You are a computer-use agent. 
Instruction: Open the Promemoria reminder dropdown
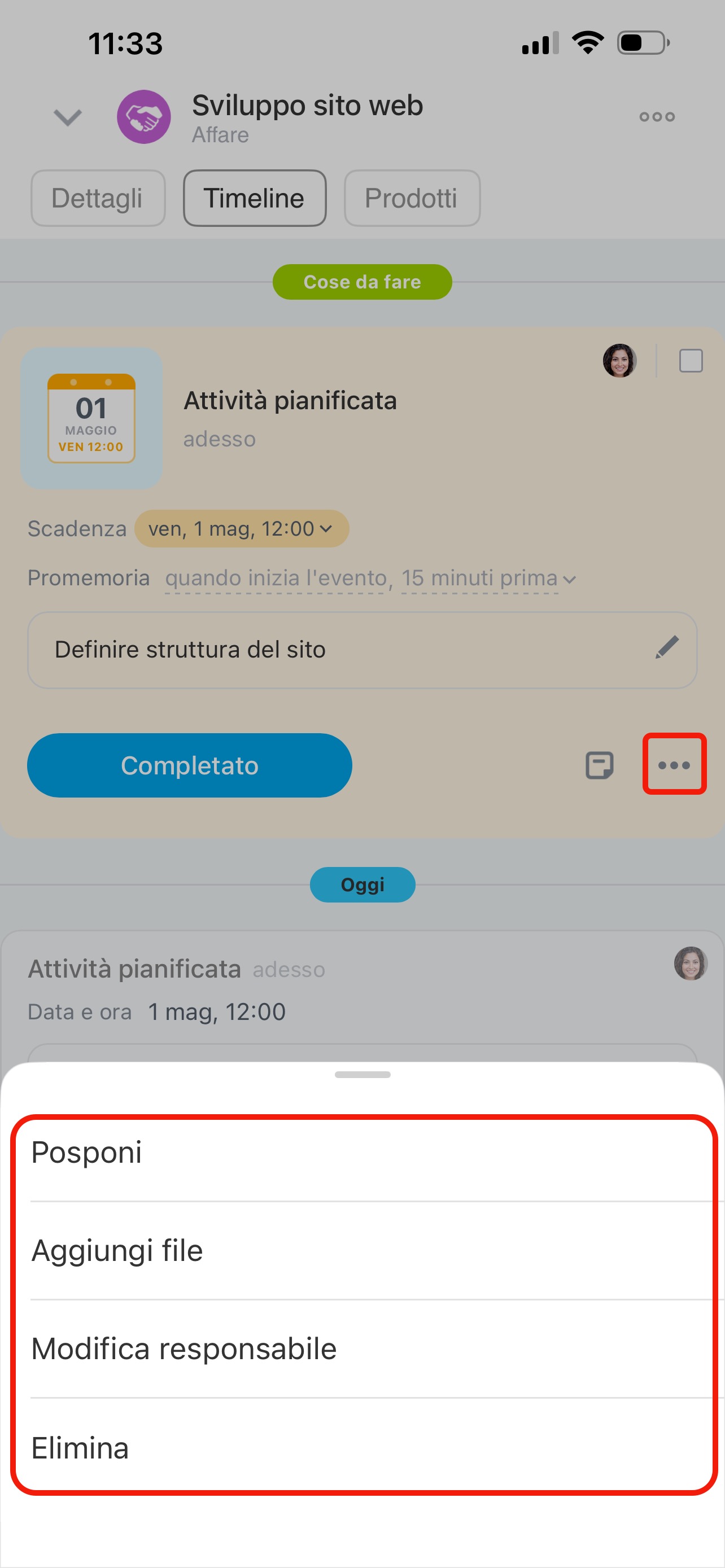[x=370, y=578]
